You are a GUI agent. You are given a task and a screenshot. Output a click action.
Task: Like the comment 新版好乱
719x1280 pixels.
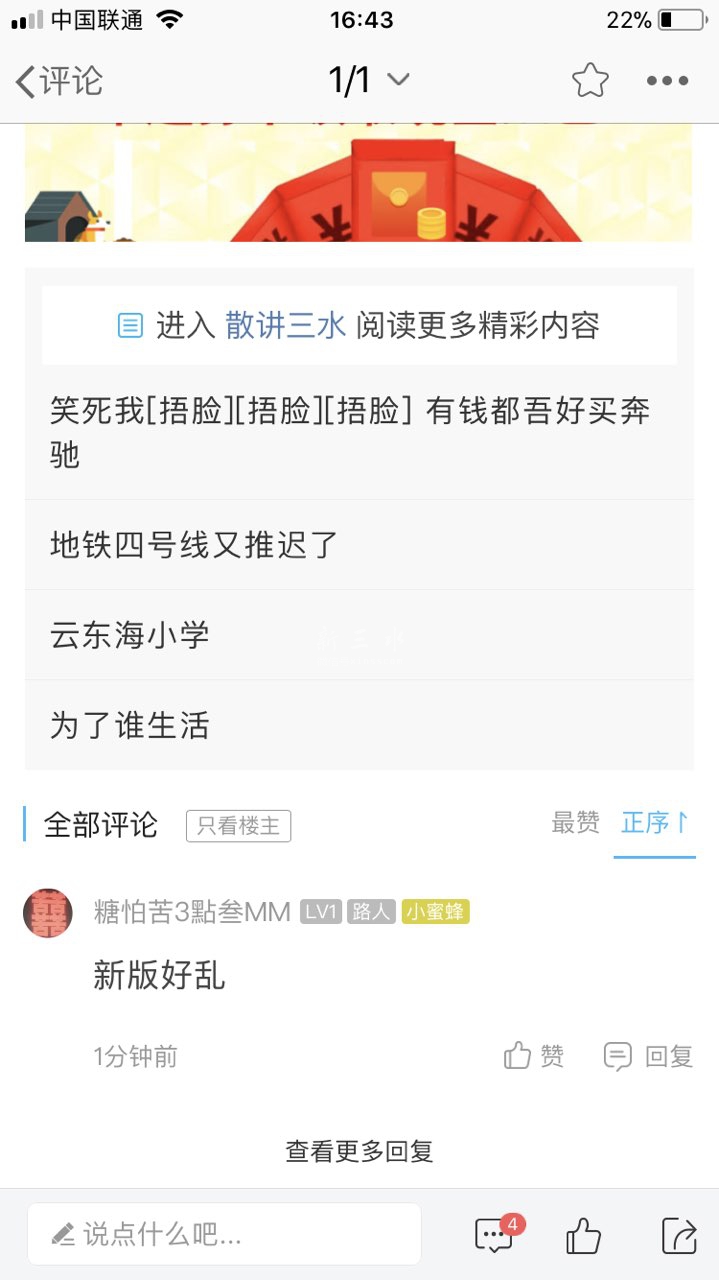(533, 1056)
